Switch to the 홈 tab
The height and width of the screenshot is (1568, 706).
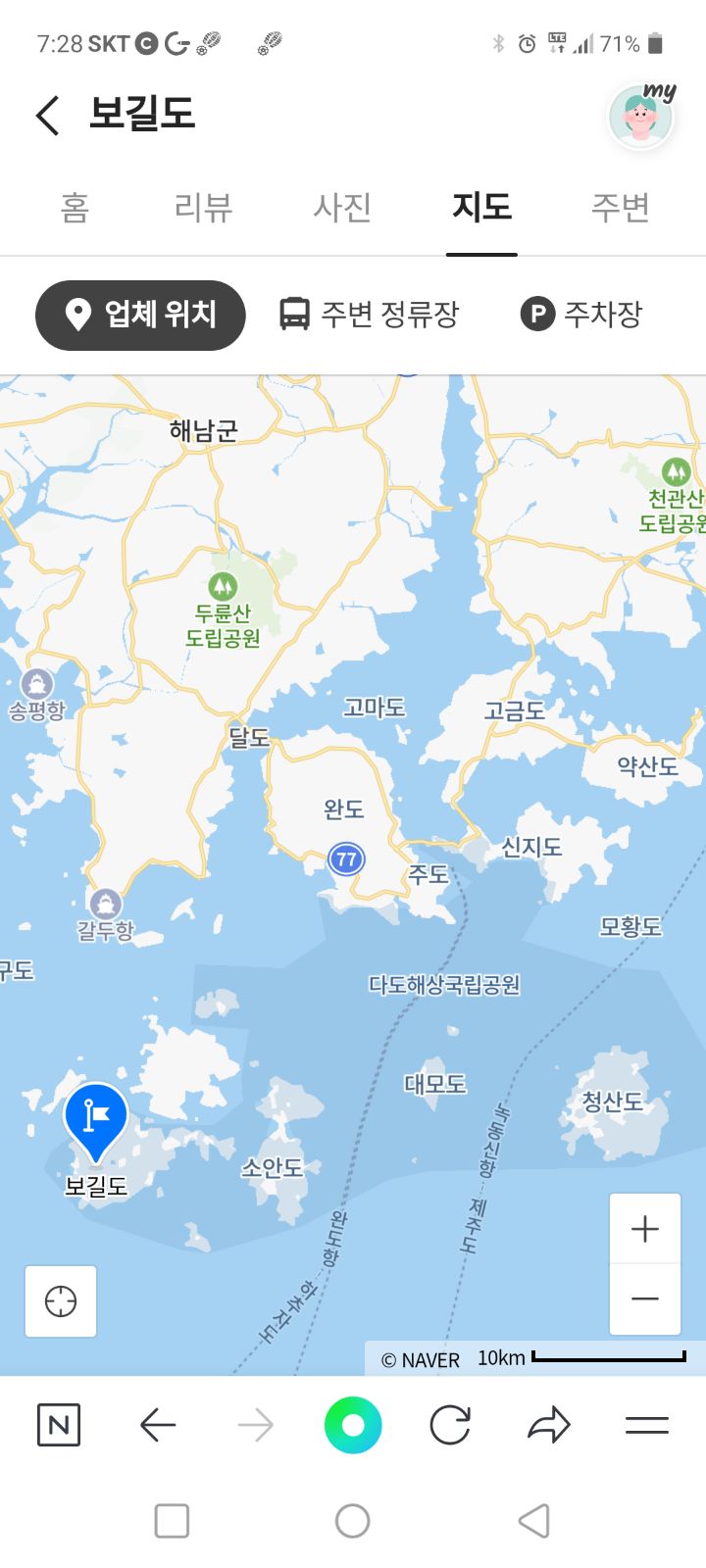click(x=75, y=208)
